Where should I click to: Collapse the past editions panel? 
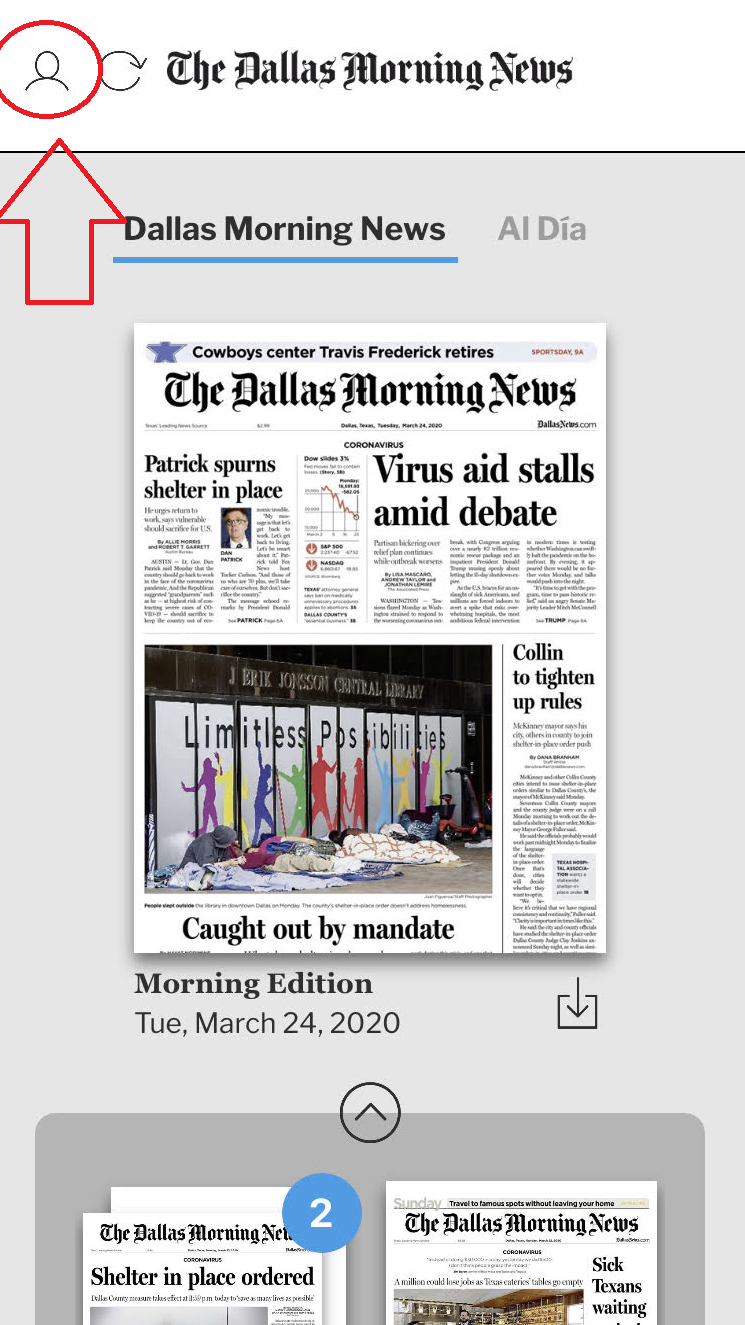point(370,1112)
